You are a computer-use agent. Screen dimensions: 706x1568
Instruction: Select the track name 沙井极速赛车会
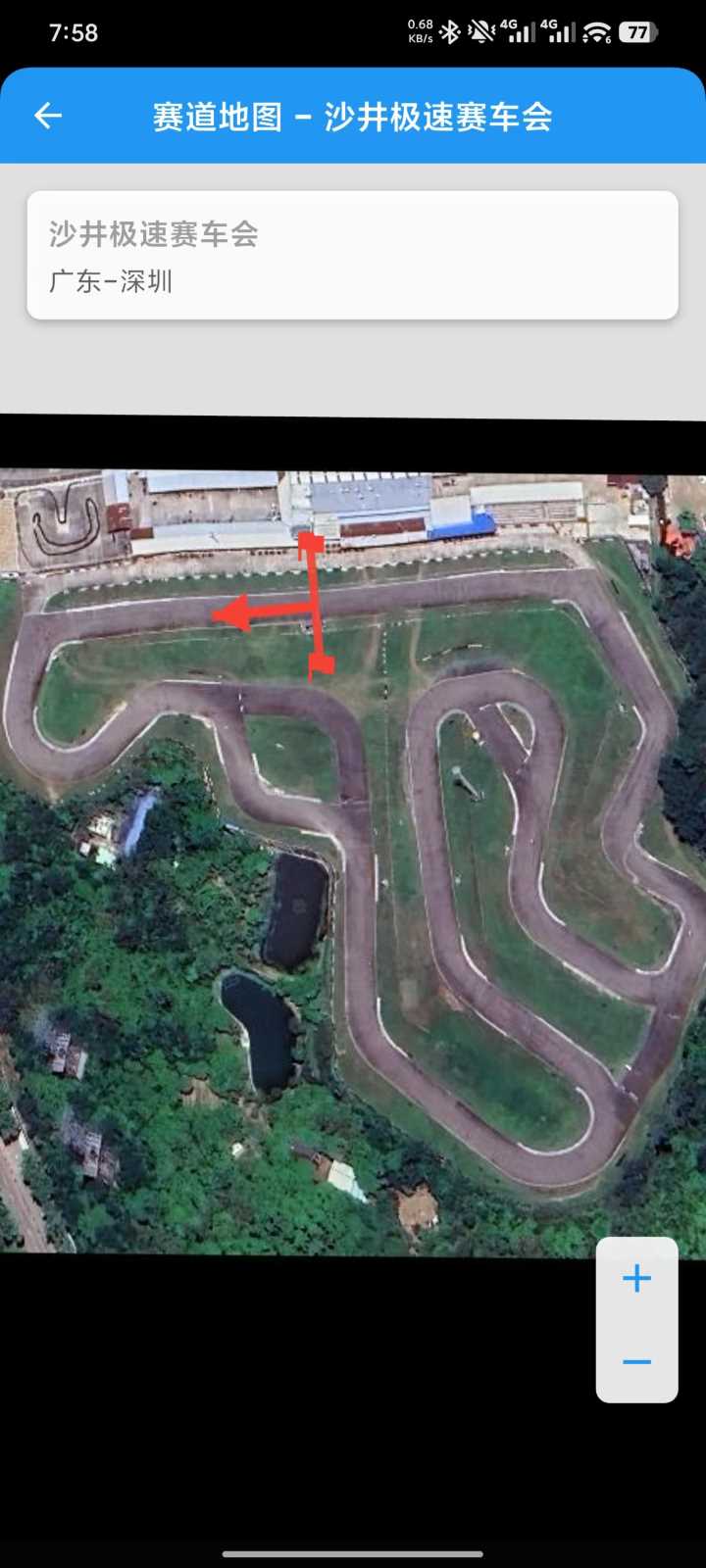(153, 235)
